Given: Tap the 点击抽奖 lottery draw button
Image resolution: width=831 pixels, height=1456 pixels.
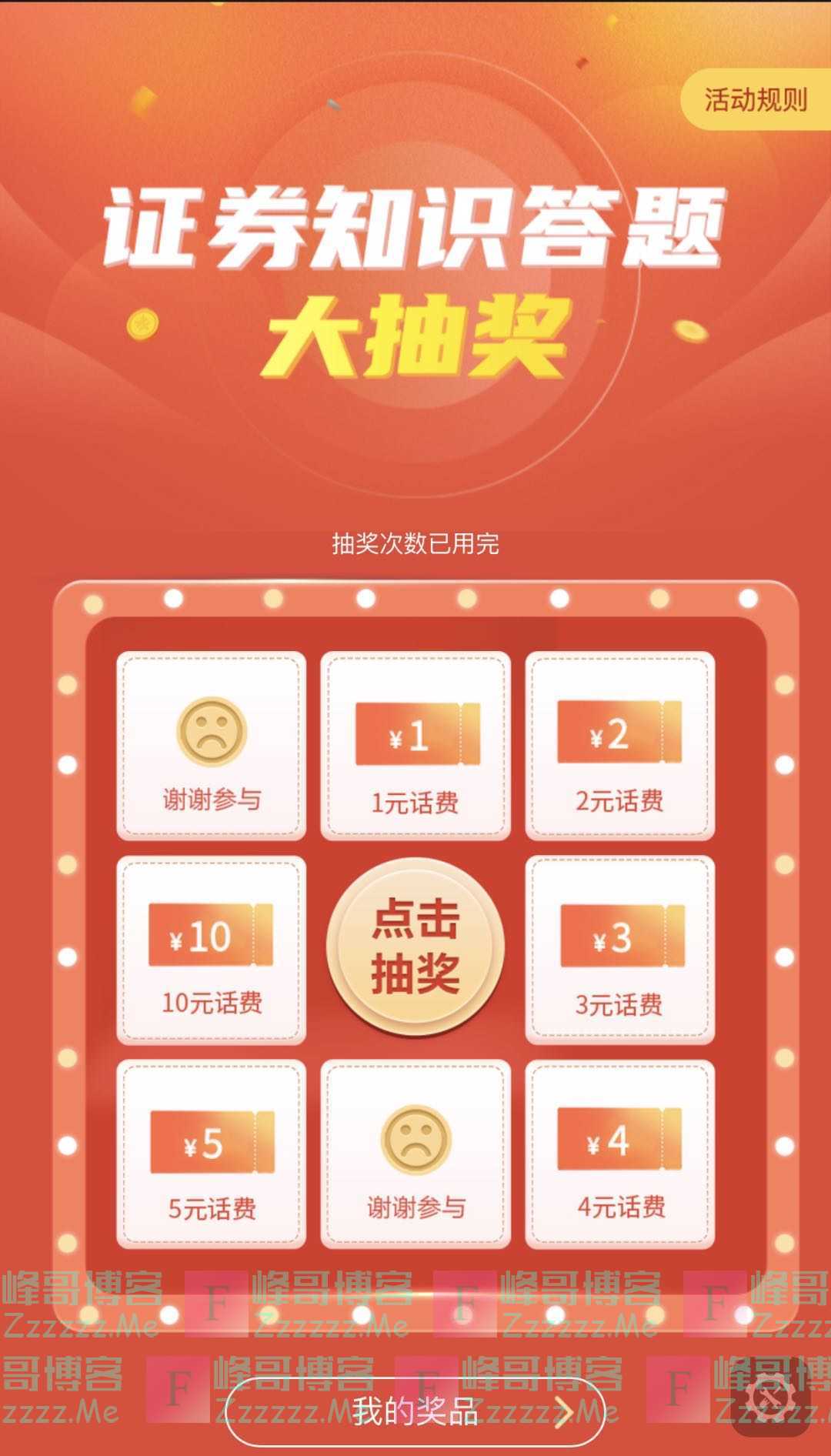Looking at the screenshot, I should point(415,946).
